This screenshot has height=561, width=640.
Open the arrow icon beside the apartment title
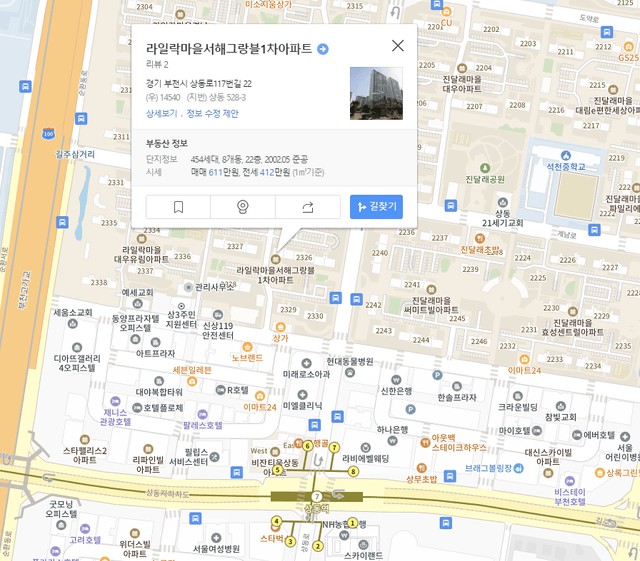click(323, 49)
